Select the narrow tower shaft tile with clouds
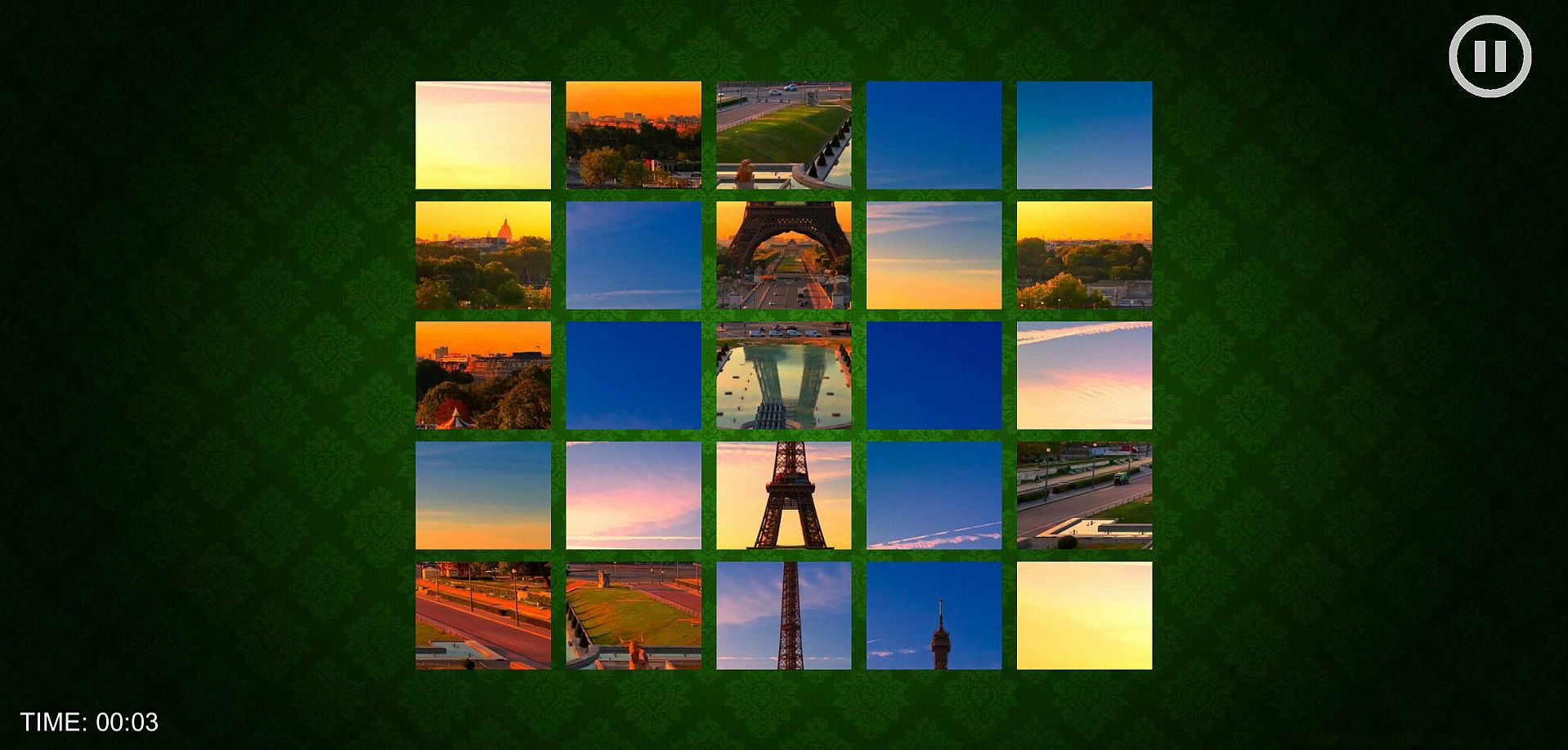This screenshot has width=1568, height=750. point(783,615)
